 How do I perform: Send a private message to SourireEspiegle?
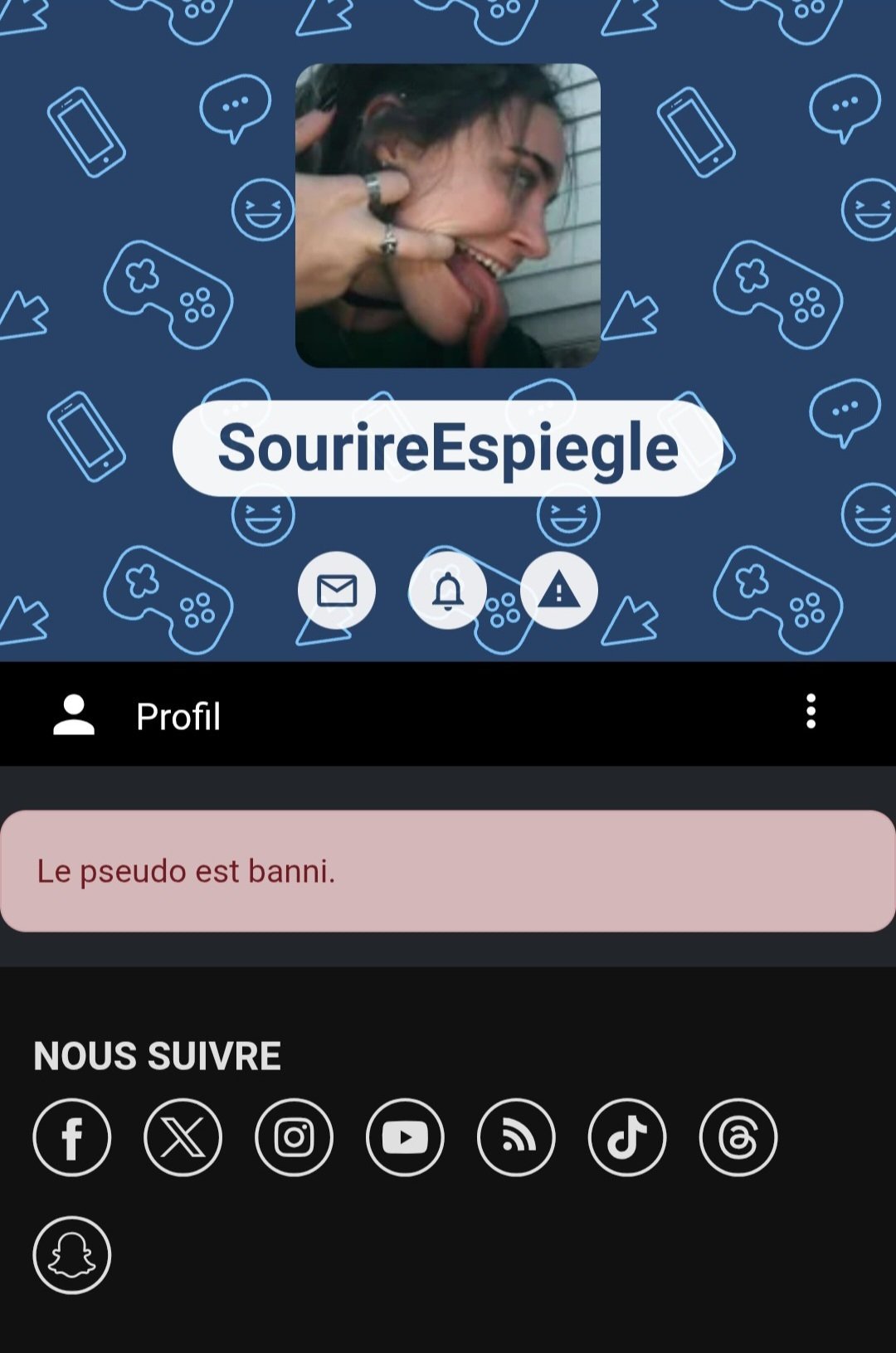pos(336,591)
